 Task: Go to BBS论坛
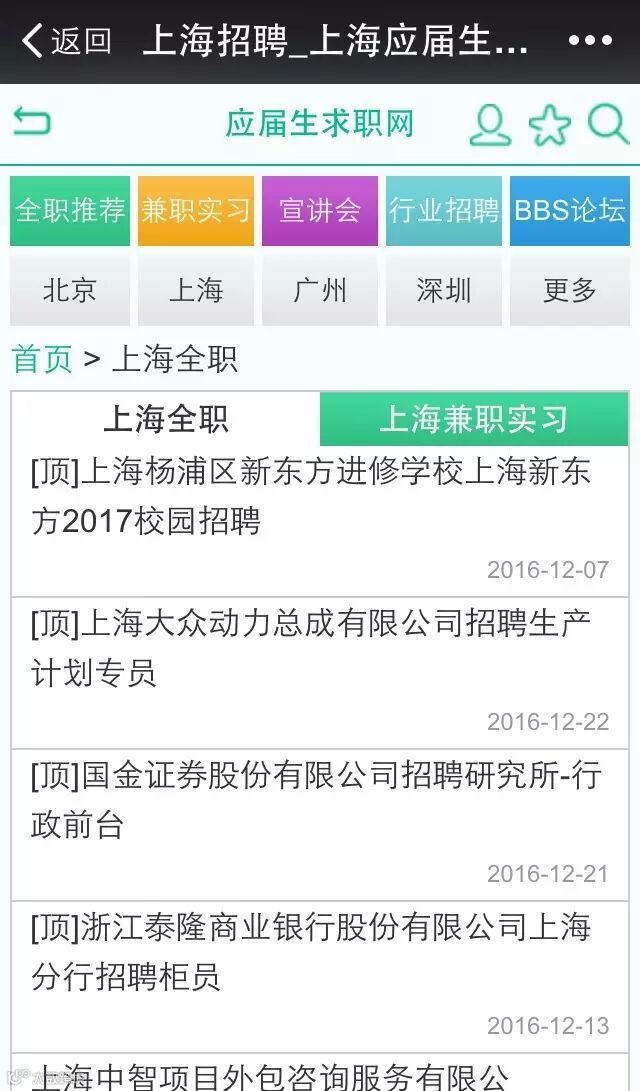[x=570, y=210]
